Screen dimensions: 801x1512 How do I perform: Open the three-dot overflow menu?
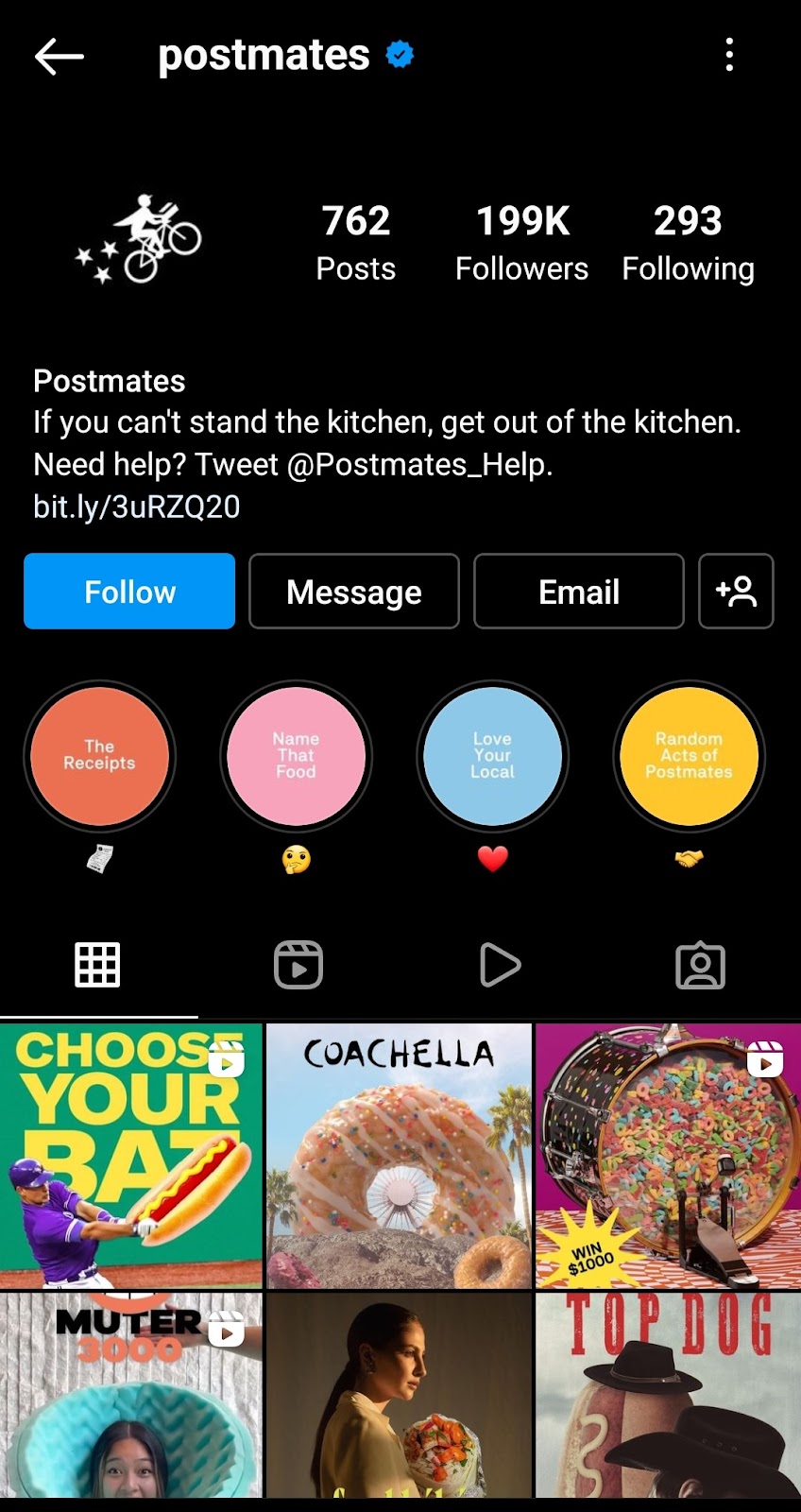(x=729, y=56)
